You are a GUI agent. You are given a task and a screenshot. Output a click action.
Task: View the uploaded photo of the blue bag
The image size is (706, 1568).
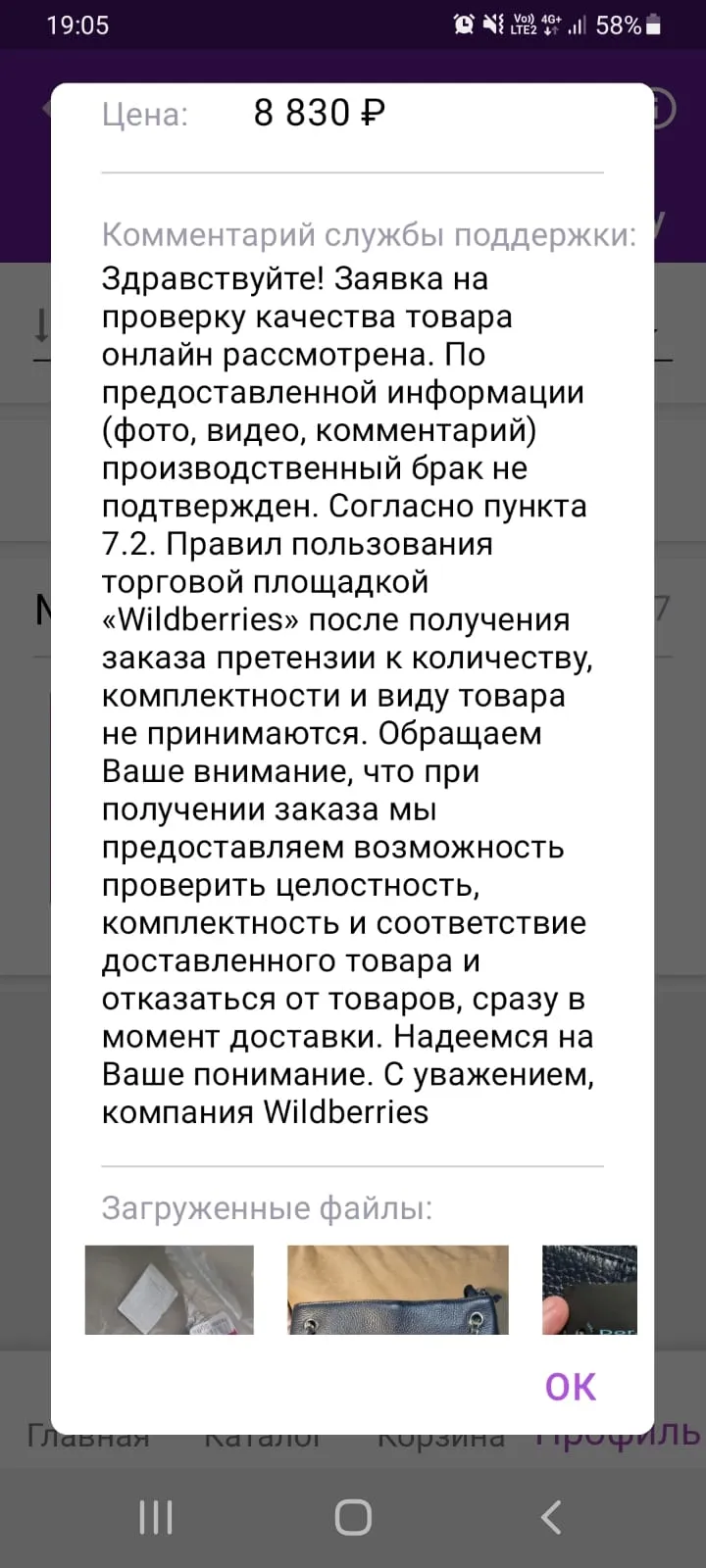397,1290
